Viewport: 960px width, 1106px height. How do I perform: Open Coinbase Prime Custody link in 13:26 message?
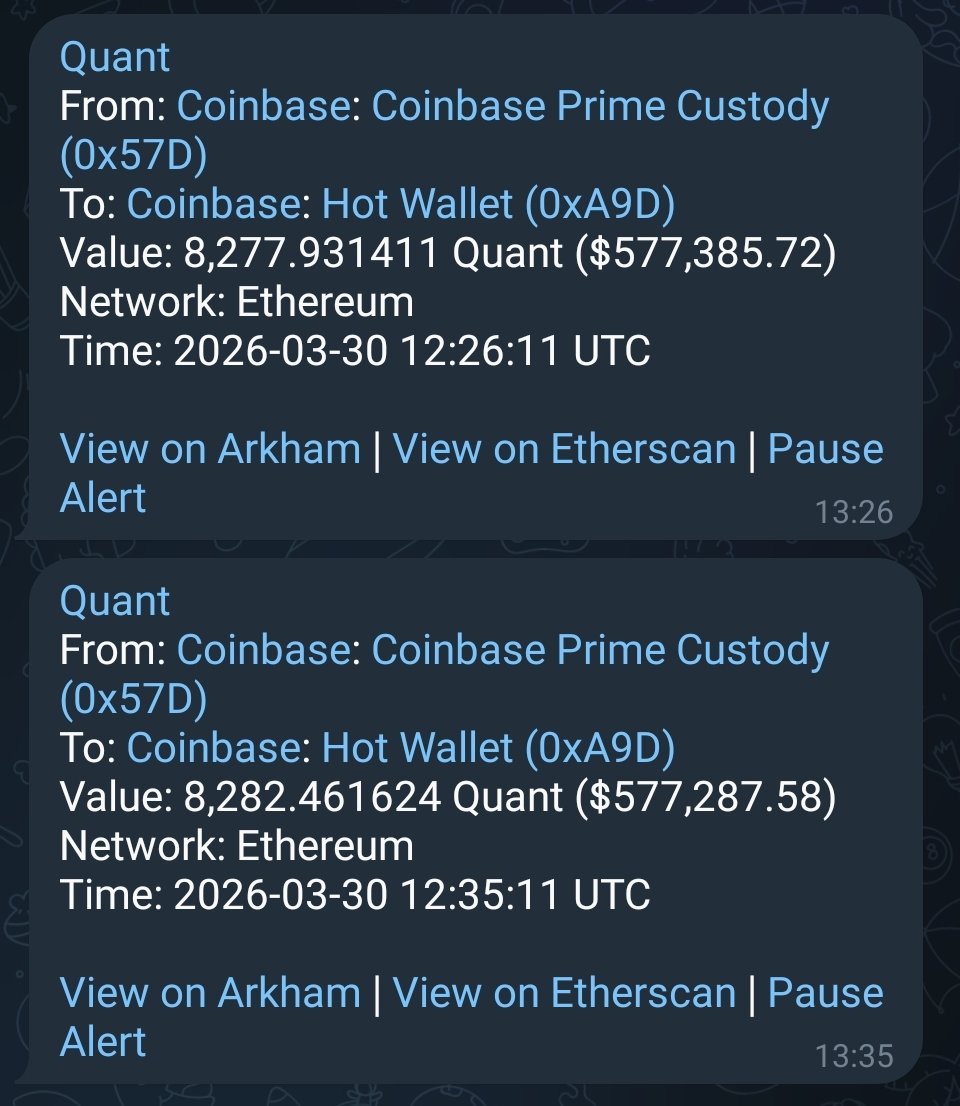(x=600, y=106)
